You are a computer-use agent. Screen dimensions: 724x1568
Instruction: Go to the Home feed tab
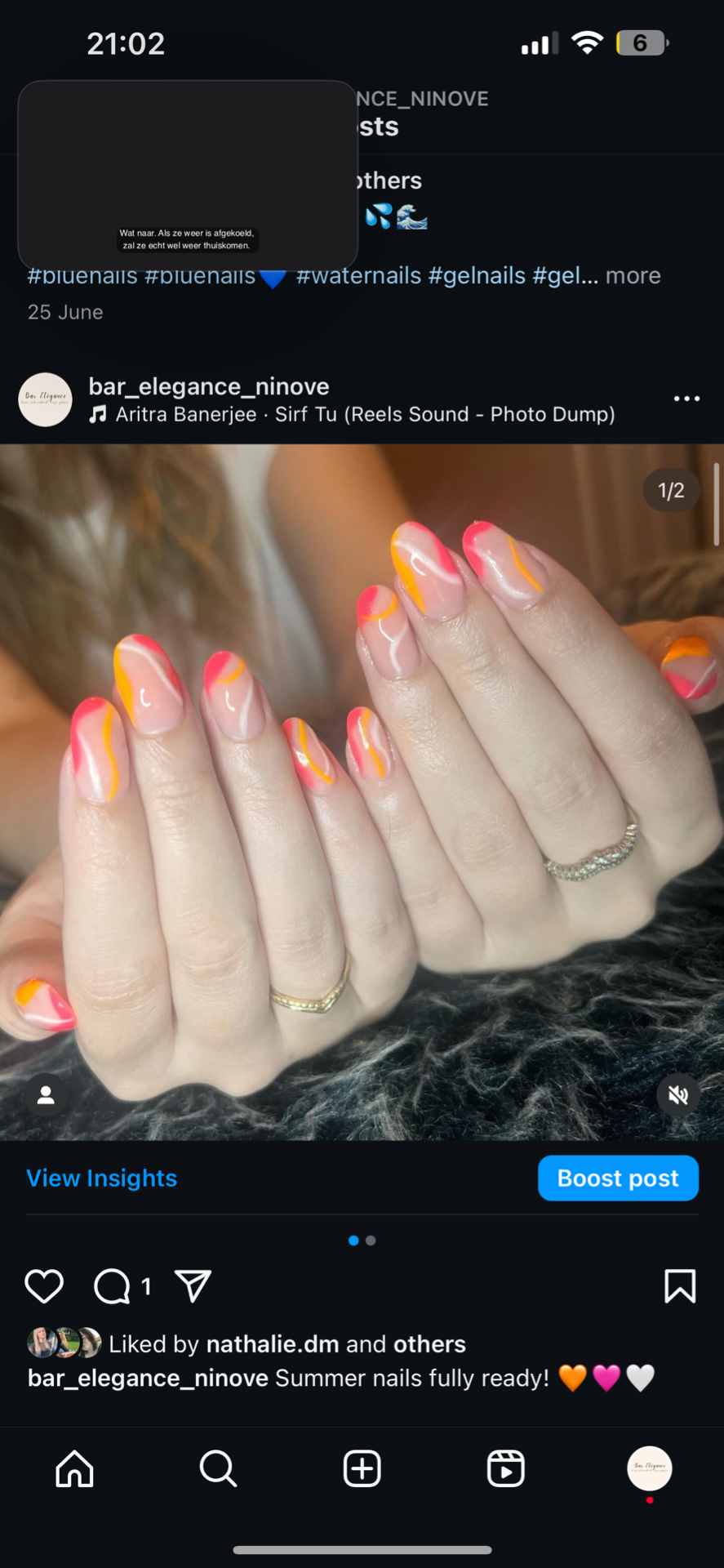coord(74,1469)
